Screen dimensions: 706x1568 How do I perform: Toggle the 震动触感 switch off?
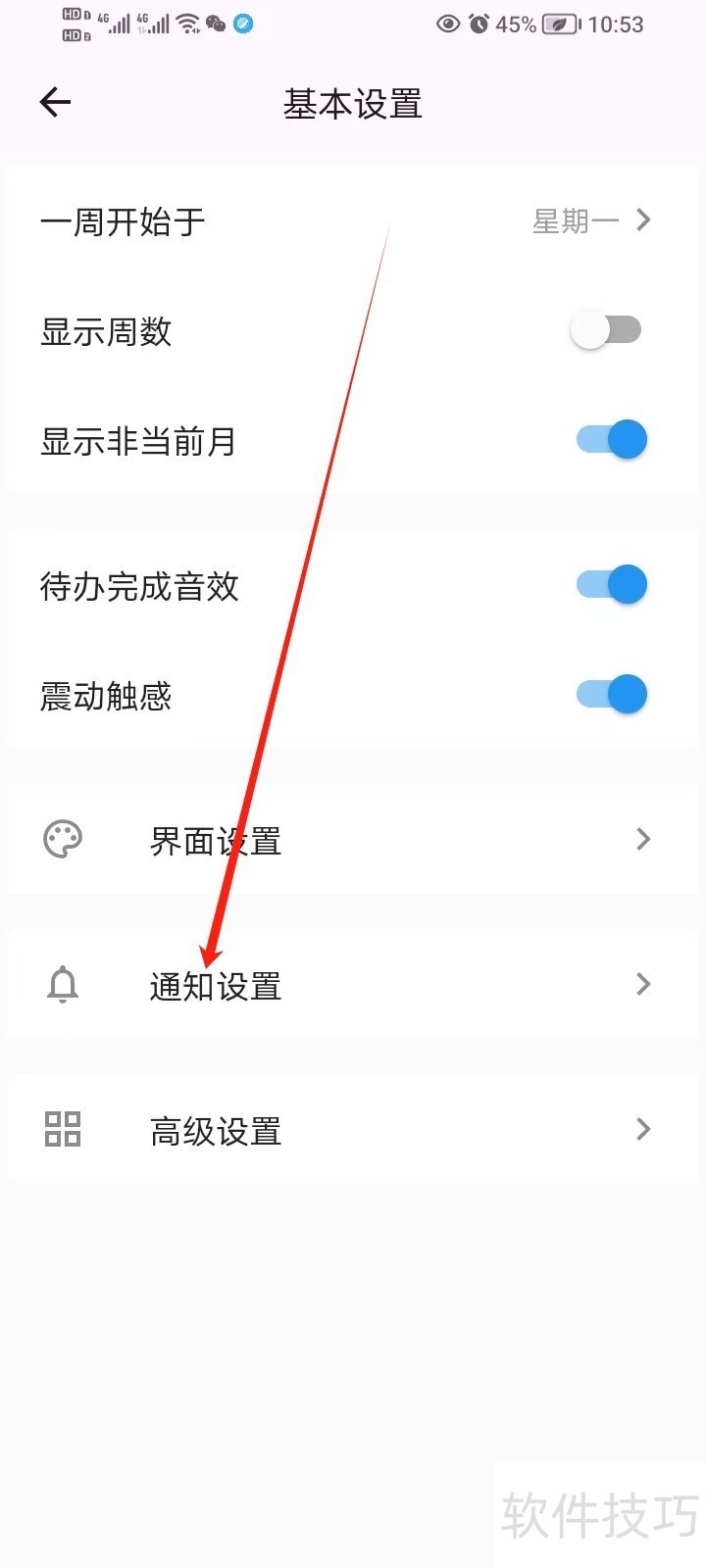610,693
